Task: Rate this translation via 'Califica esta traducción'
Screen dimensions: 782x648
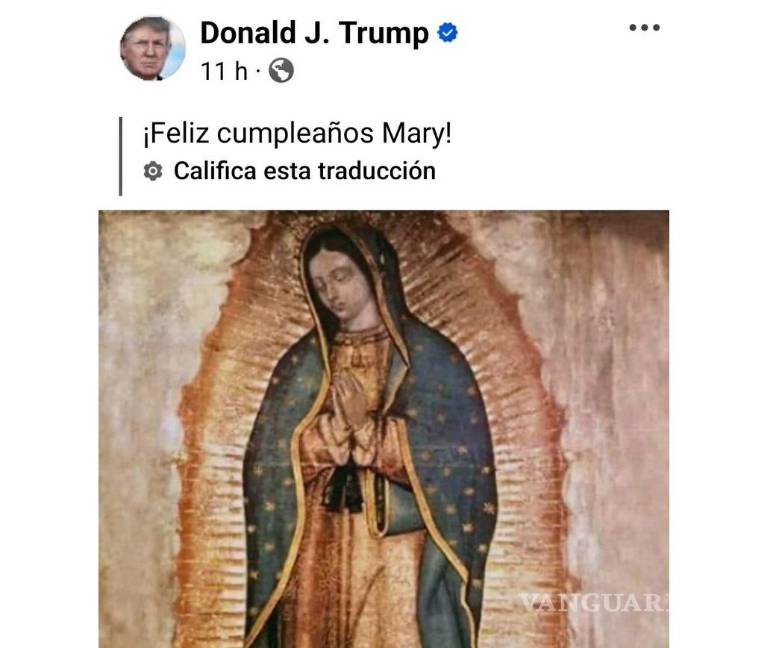Action: tap(304, 171)
